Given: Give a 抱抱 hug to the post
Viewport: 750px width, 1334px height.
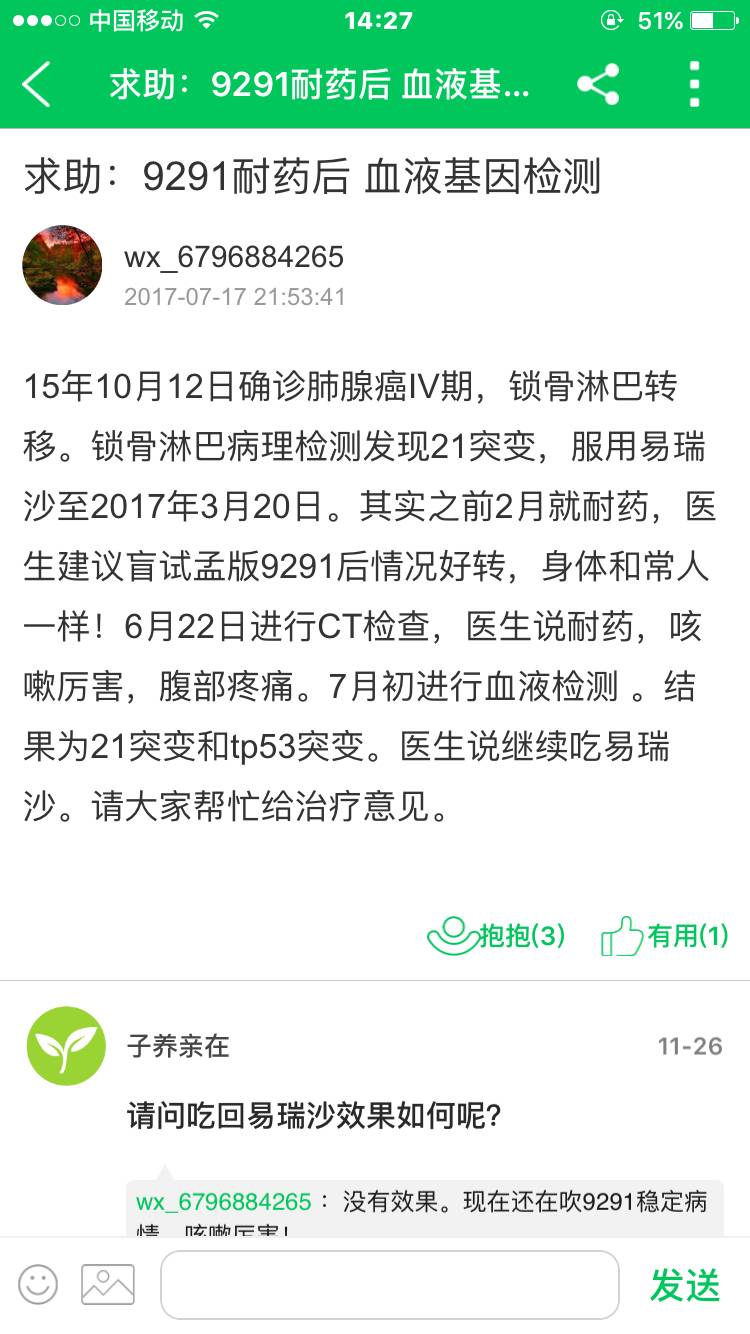Looking at the screenshot, I should click(x=497, y=936).
